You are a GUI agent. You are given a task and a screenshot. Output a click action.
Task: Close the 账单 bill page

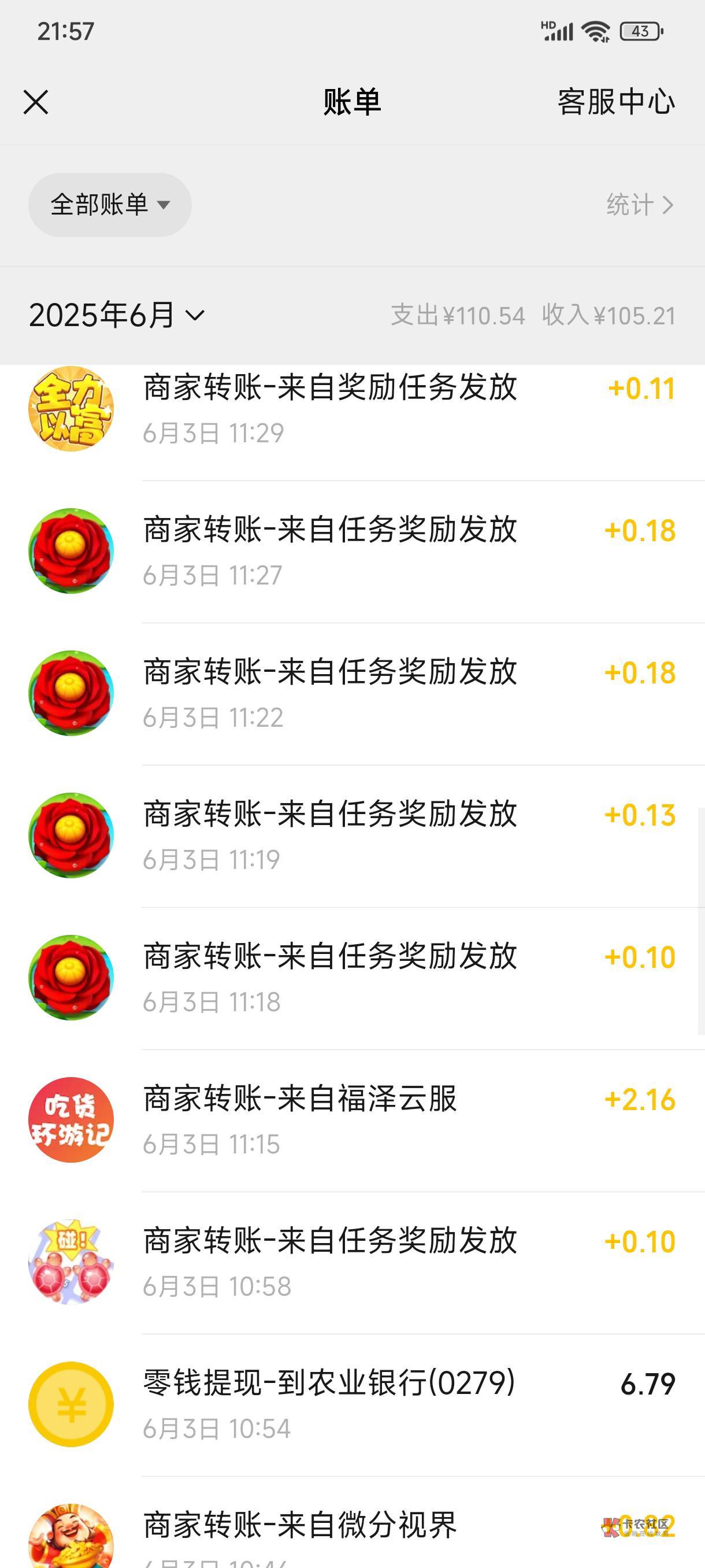[36, 102]
